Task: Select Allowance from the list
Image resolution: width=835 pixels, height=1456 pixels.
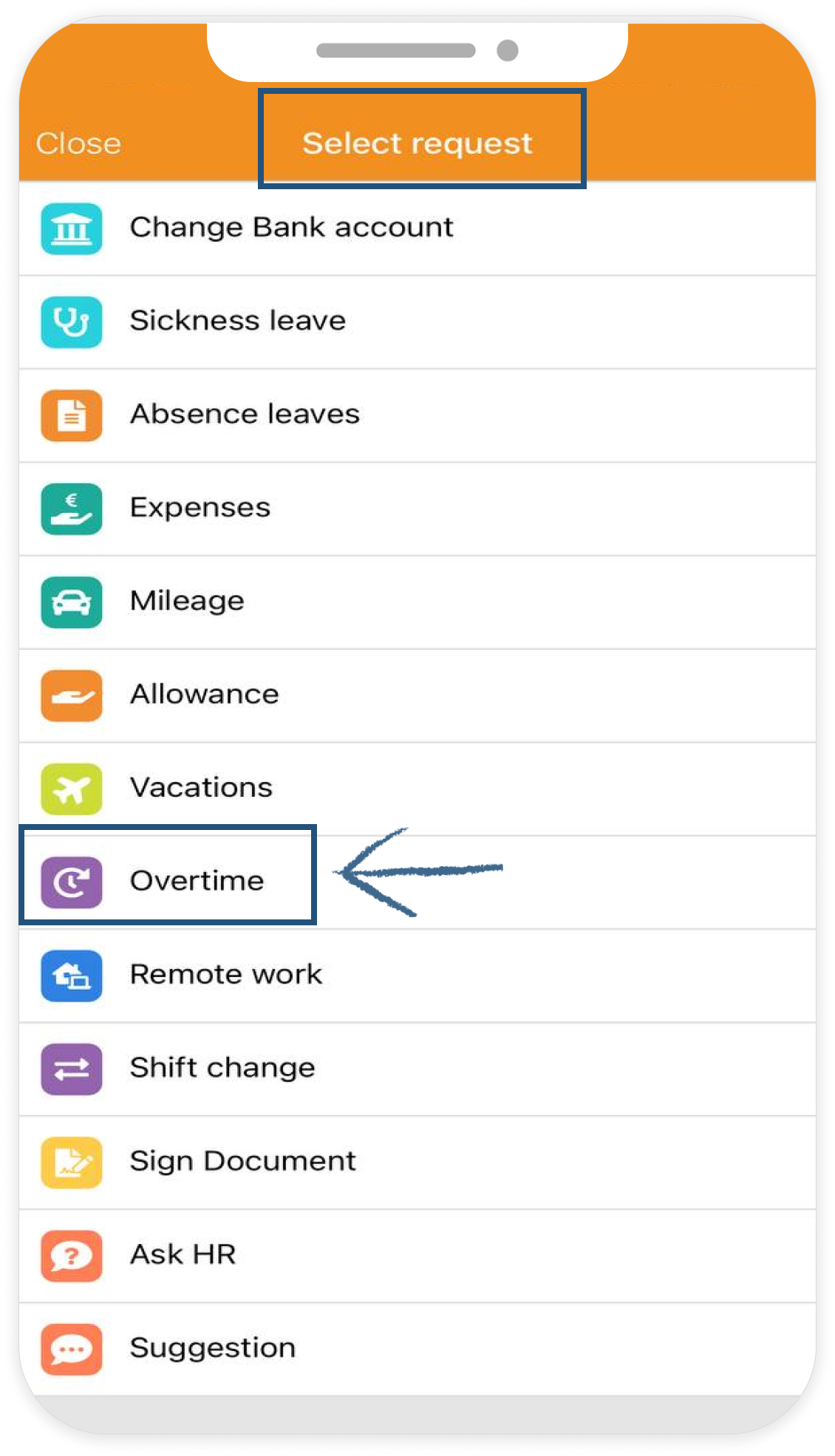Action: click(x=205, y=695)
